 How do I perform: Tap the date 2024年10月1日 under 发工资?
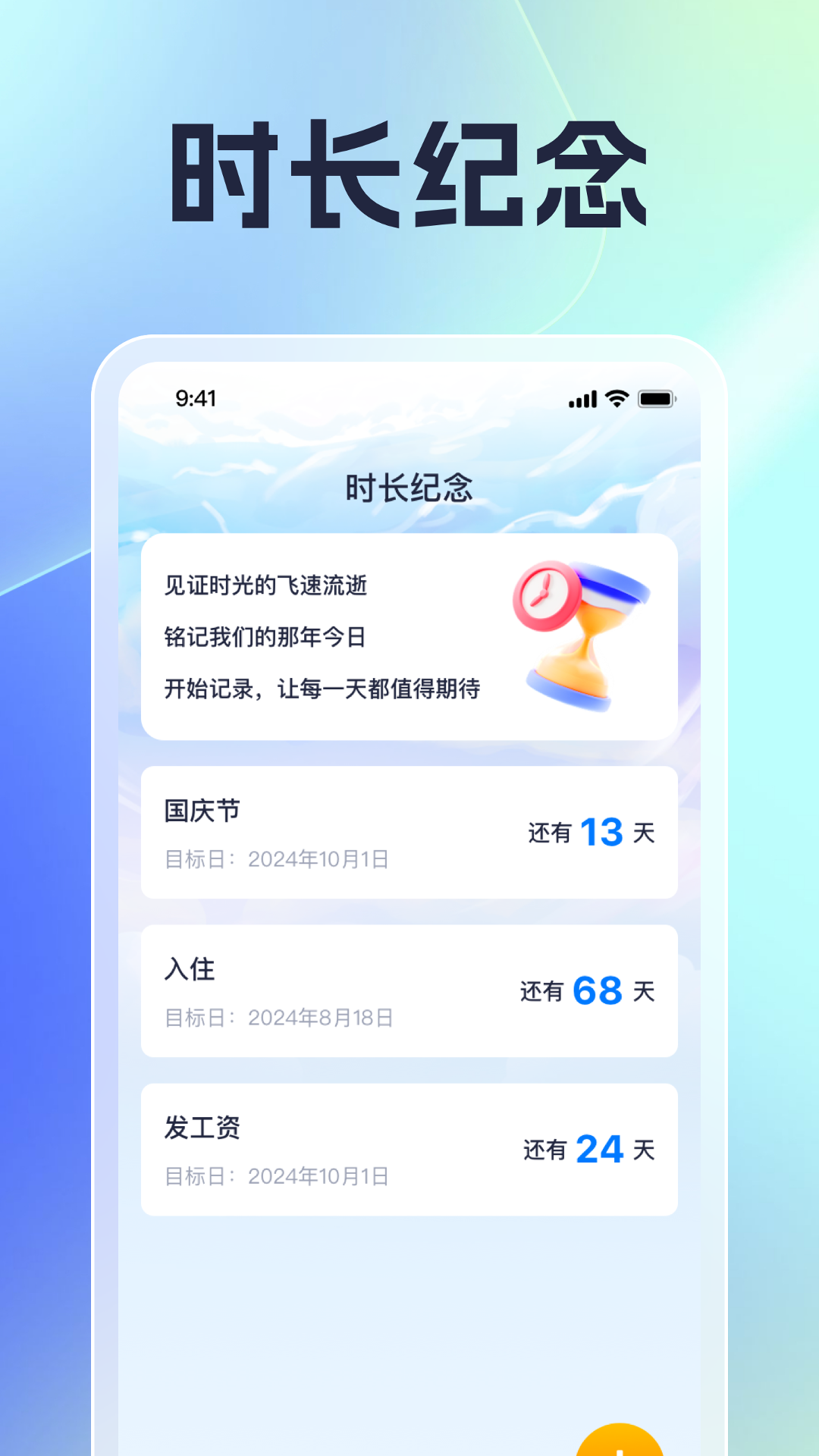(278, 1176)
